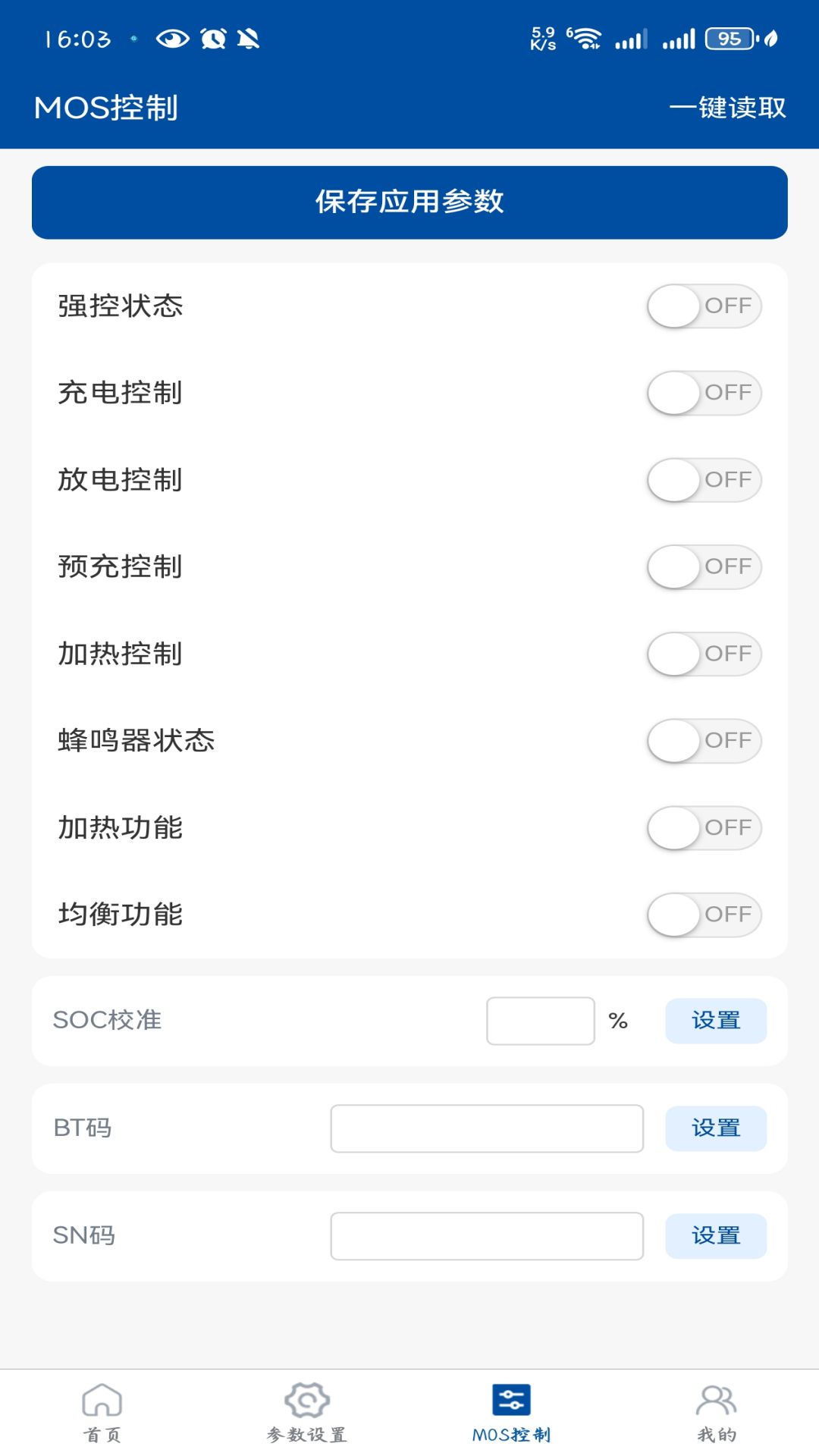Turn on 加热功能 switch
The image size is (819, 1456).
pos(704,827)
